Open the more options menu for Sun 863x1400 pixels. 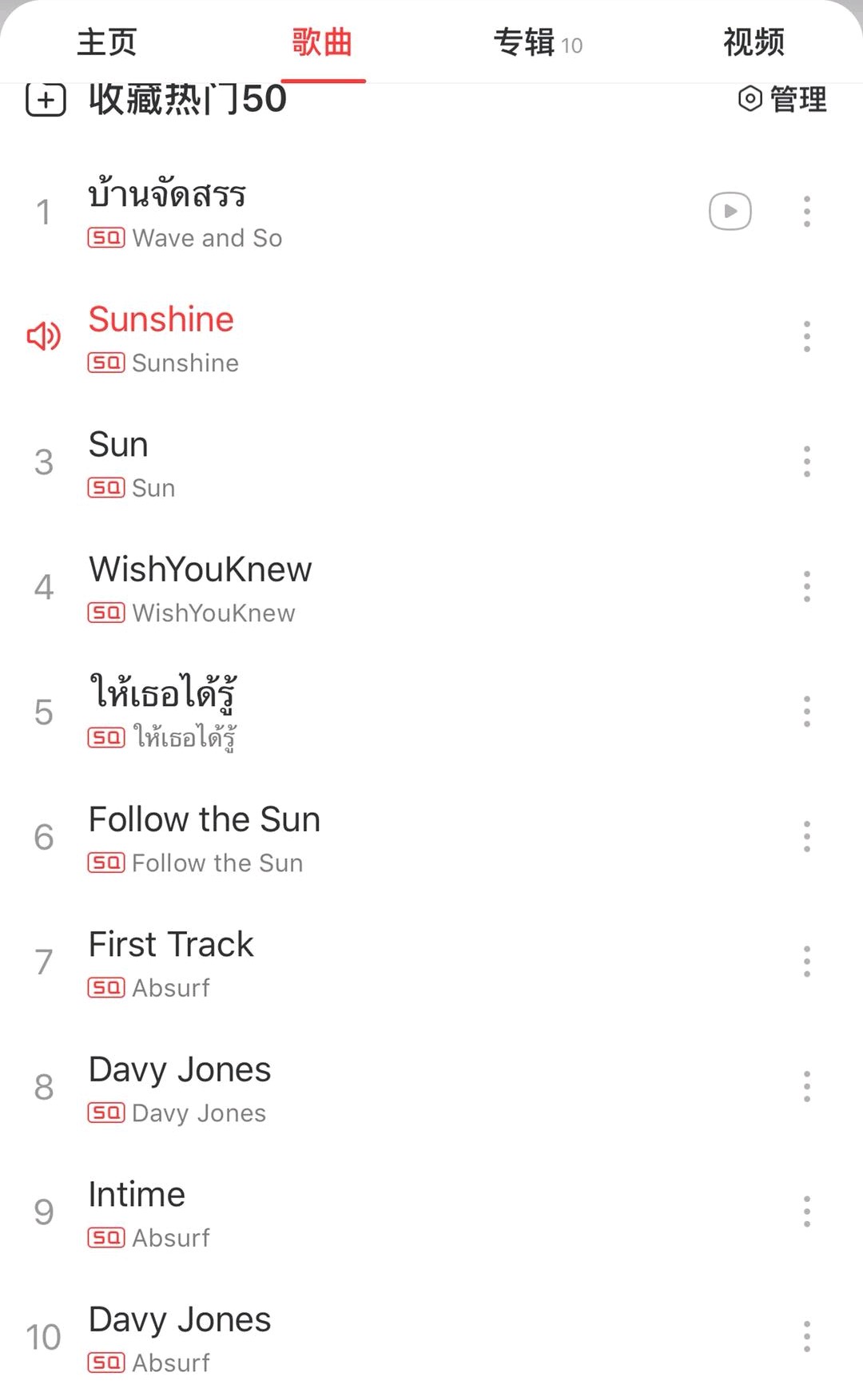(x=806, y=462)
